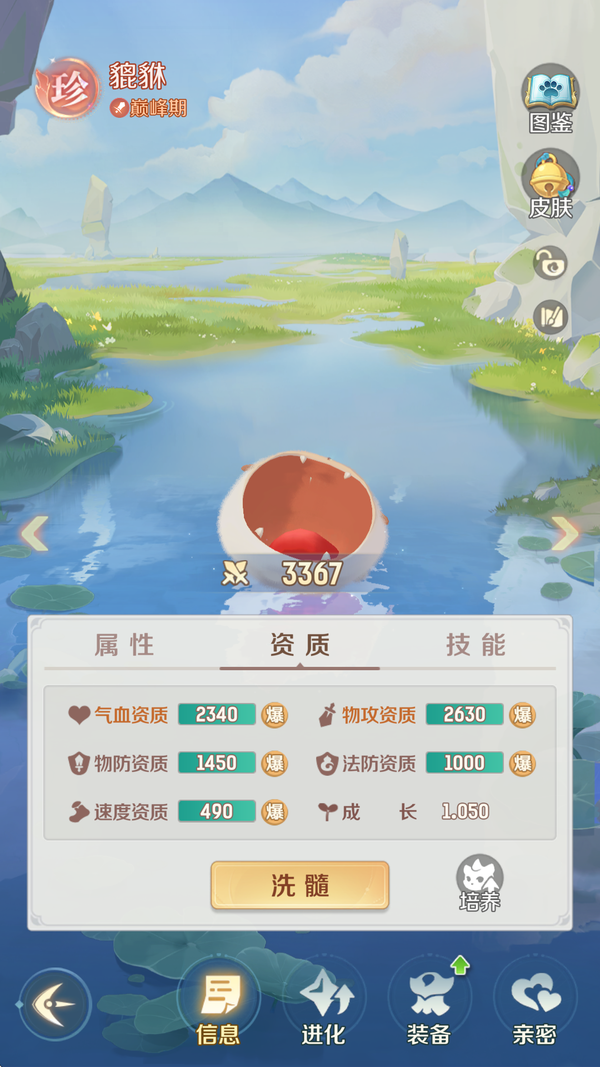Tap 爆 badge next to 速度资质
600x1067 pixels.
point(274,812)
